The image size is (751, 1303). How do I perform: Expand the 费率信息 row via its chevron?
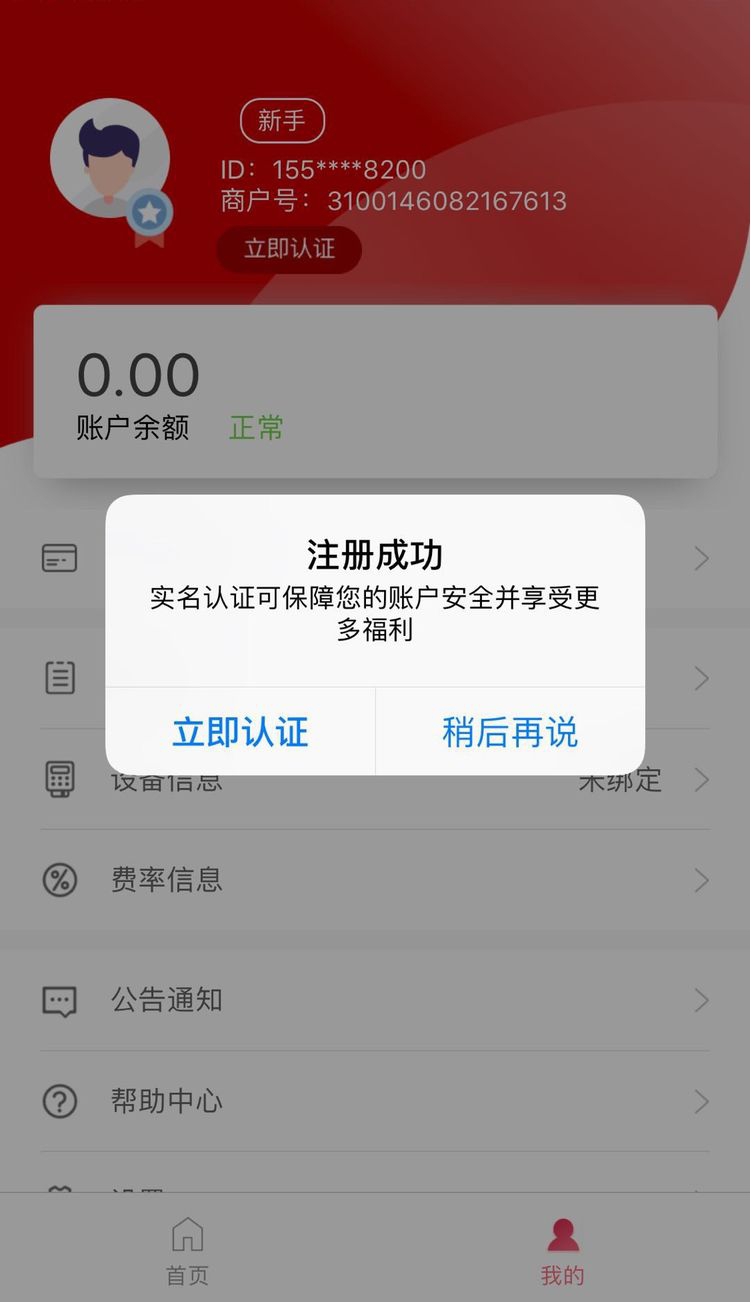pyautogui.click(x=700, y=880)
